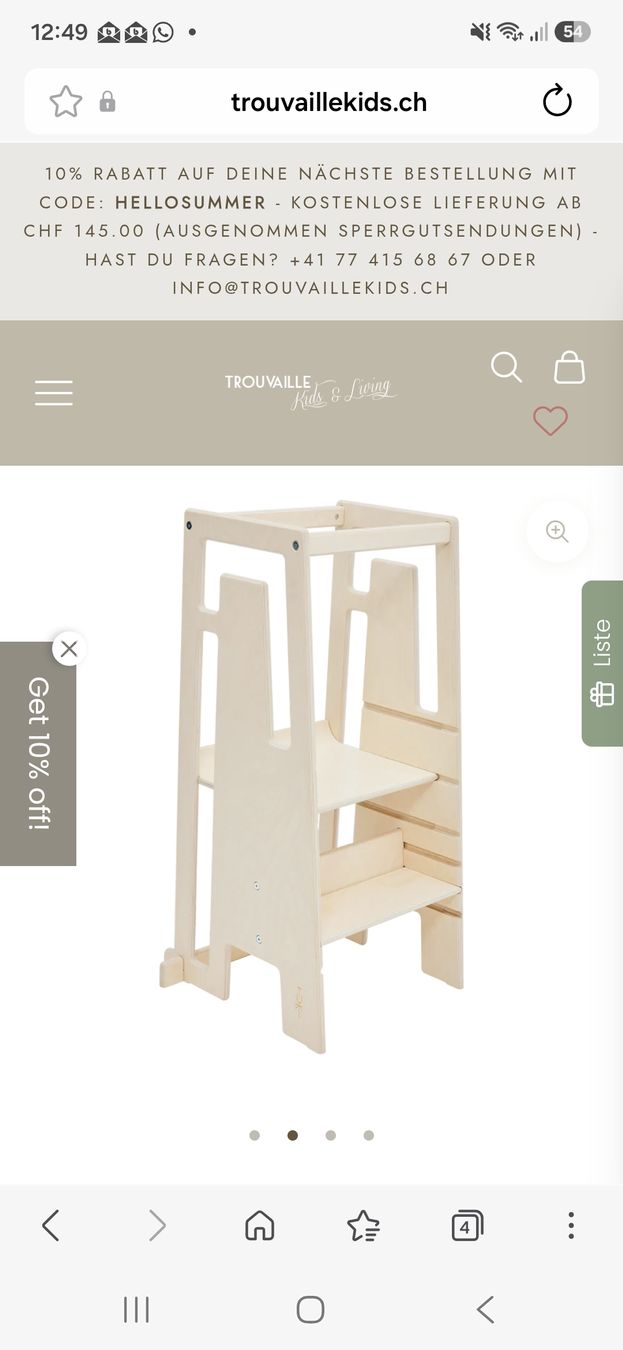623x1350 pixels.
Task: Jump to the first product image dot
Action: click(255, 1135)
